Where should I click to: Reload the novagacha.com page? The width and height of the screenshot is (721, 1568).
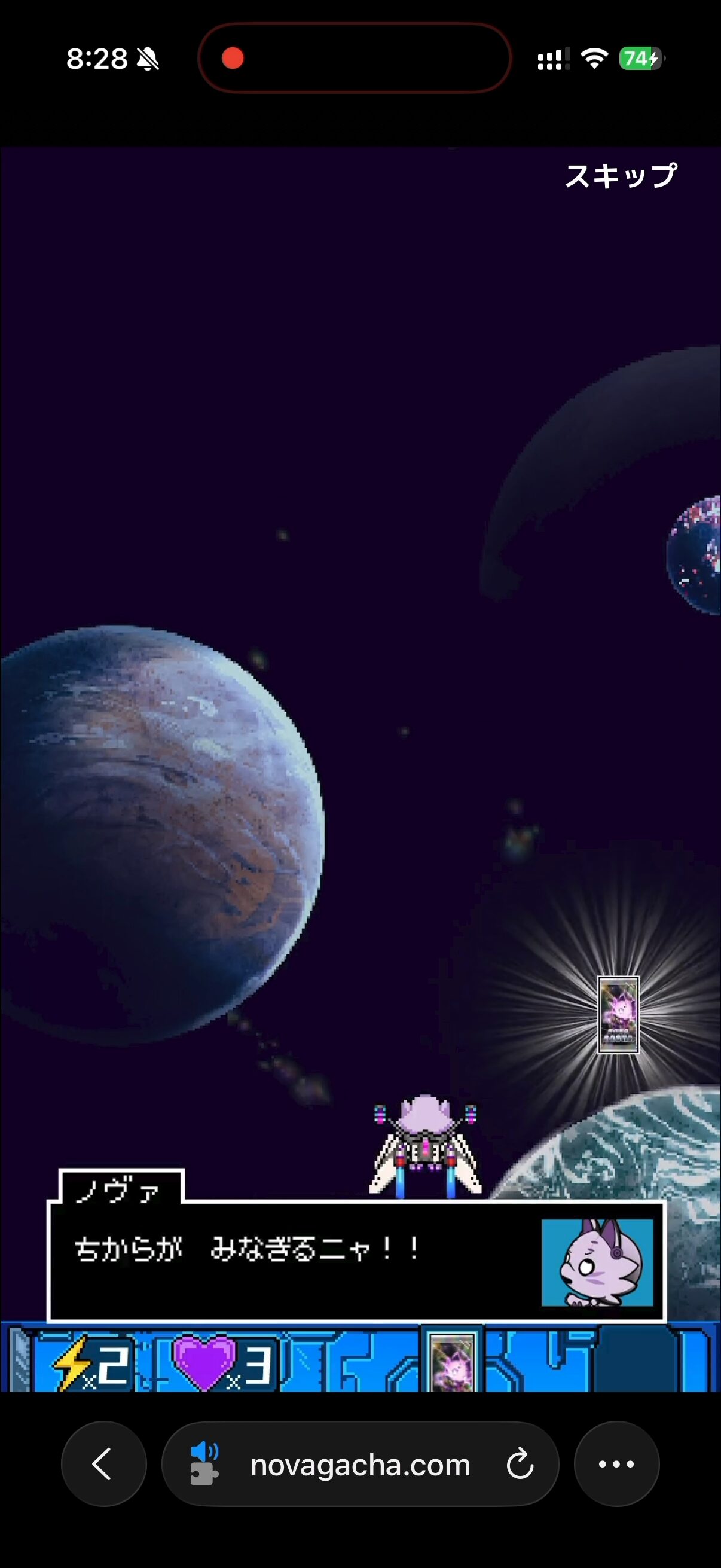(520, 1464)
